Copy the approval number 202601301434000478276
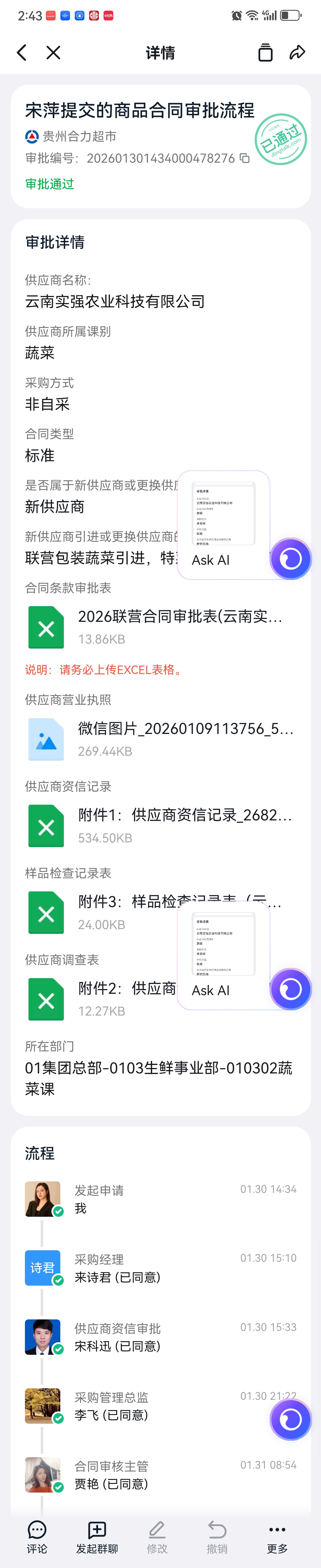 [244, 158]
